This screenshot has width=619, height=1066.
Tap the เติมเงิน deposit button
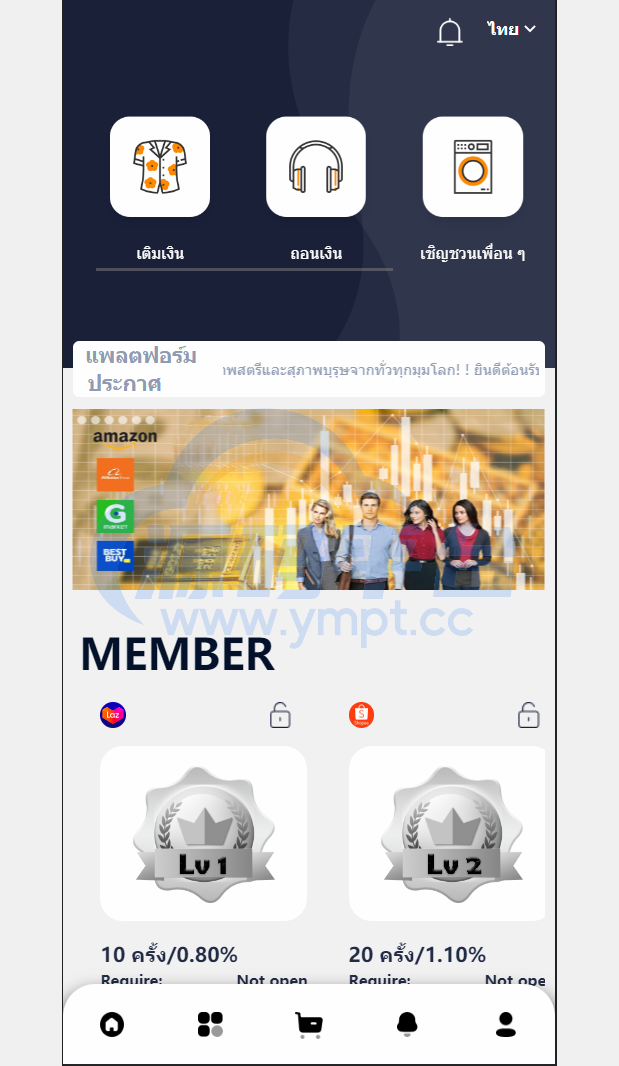click(x=160, y=167)
